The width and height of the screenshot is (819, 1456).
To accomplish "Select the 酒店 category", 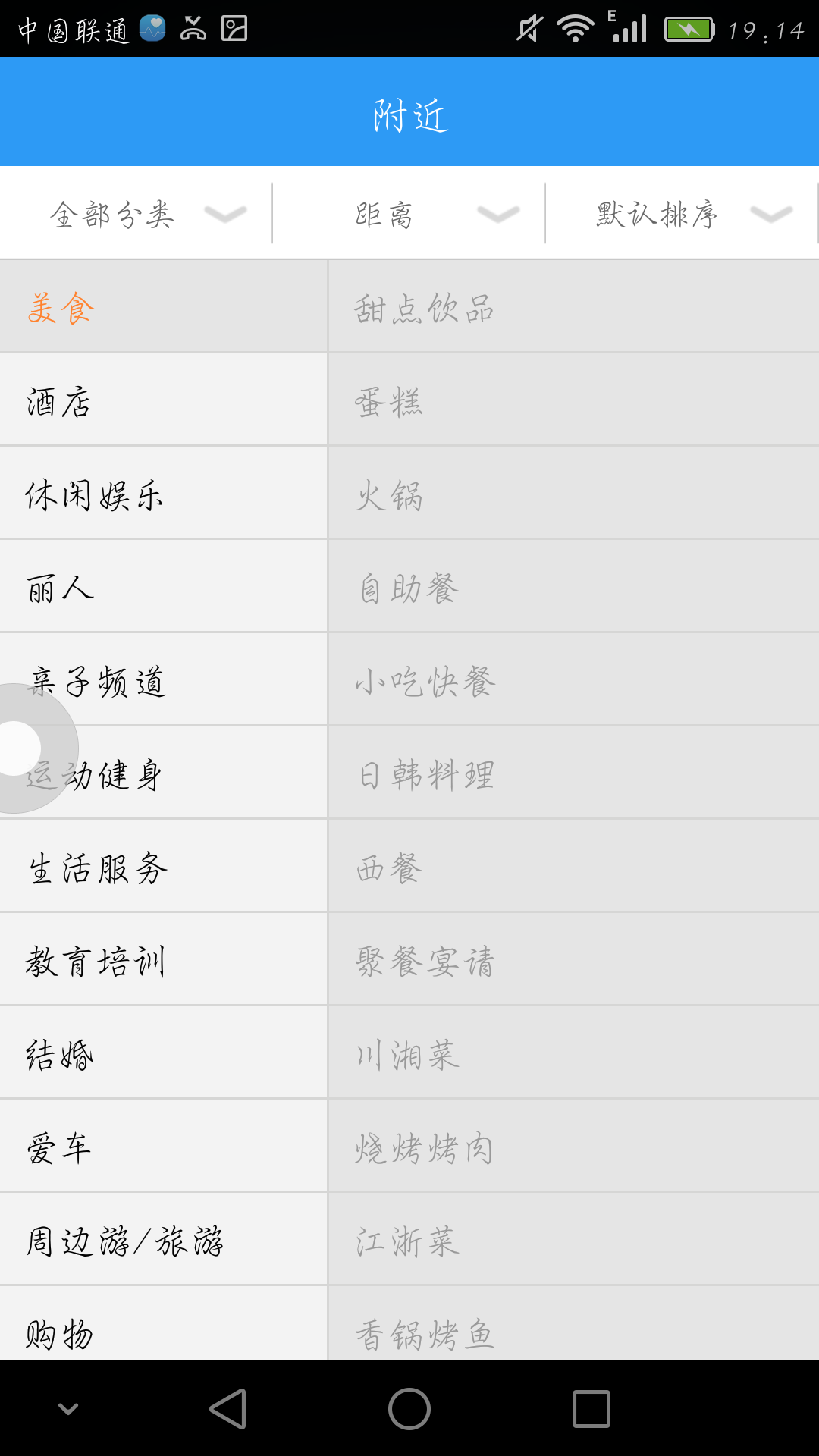I will (163, 402).
